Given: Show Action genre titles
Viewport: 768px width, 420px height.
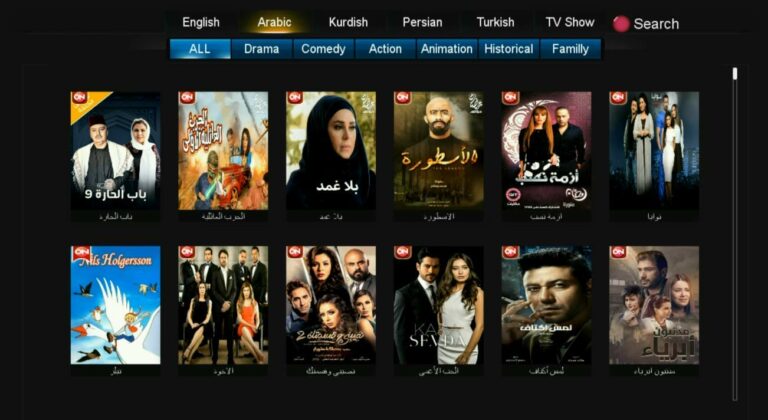Looking at the screenshot, I should [x=385, y=49].
